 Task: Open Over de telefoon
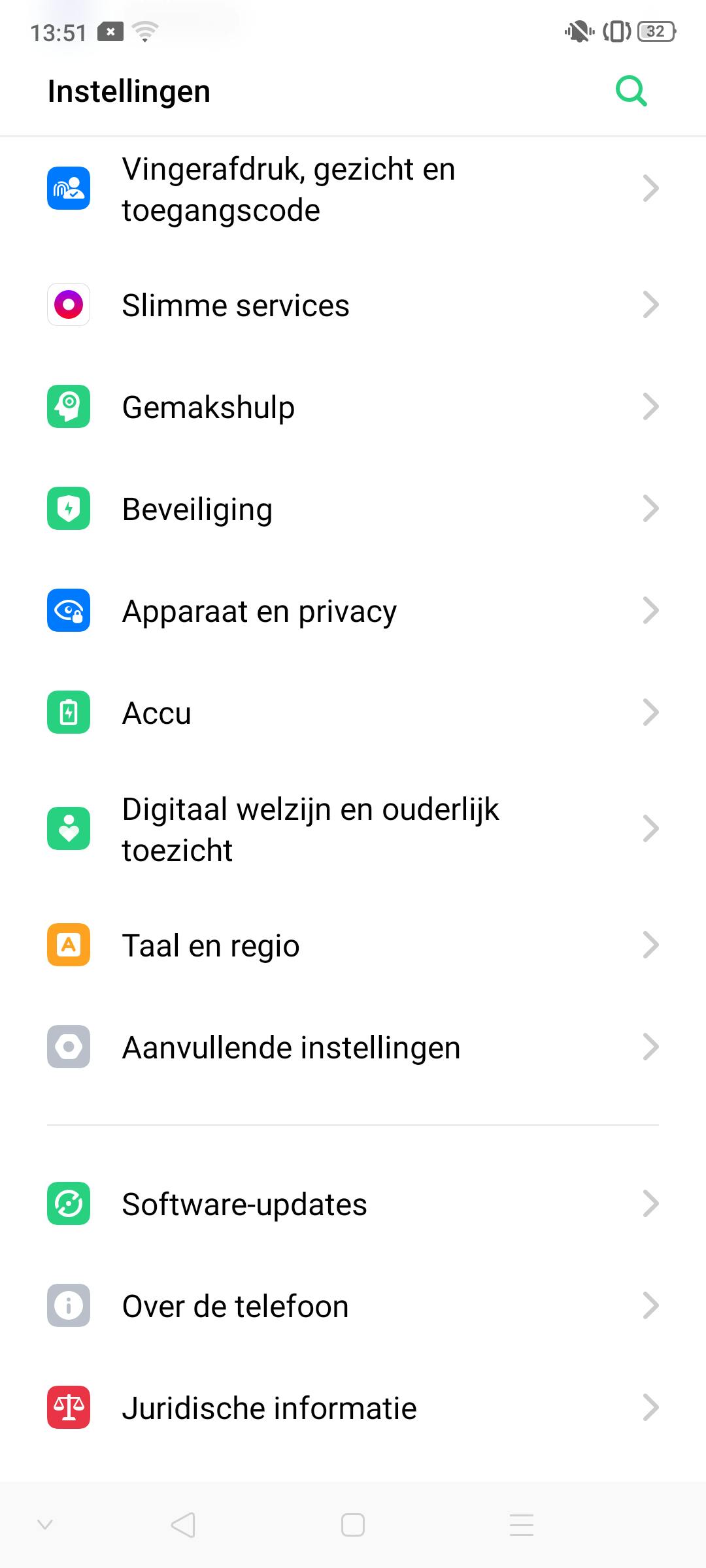tap(235, 1305)
